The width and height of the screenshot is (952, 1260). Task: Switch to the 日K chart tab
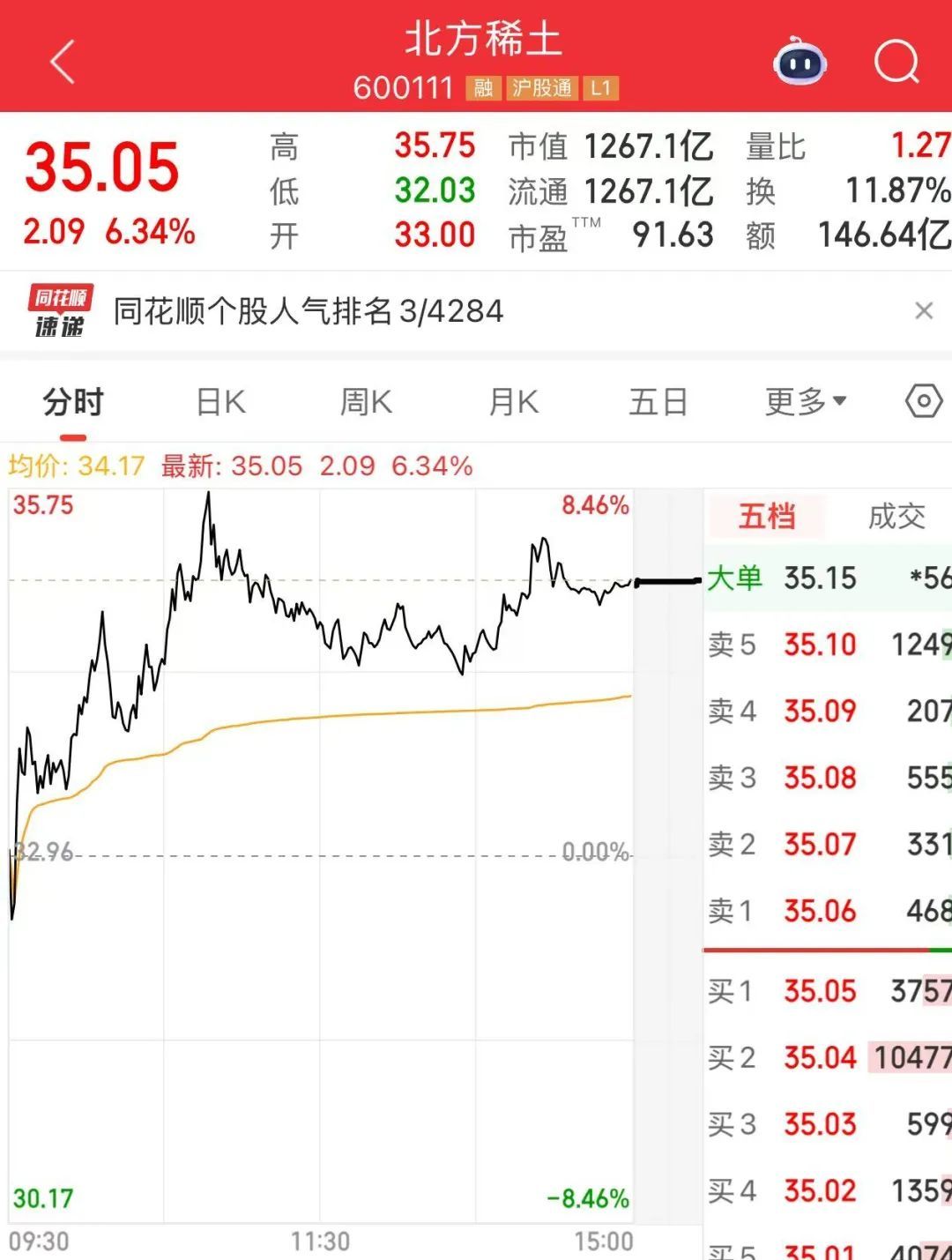coord(220,403)
